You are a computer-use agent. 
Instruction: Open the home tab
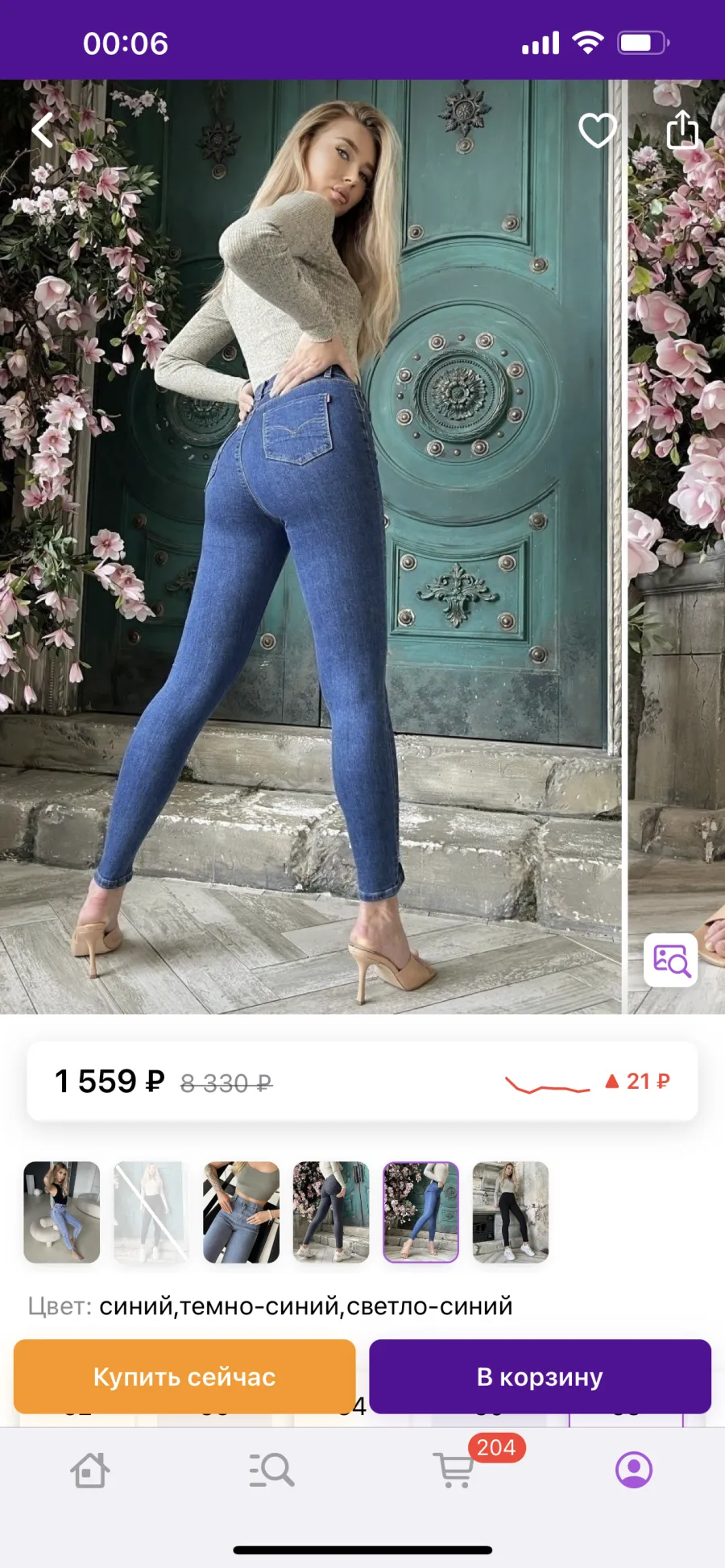90,1470
